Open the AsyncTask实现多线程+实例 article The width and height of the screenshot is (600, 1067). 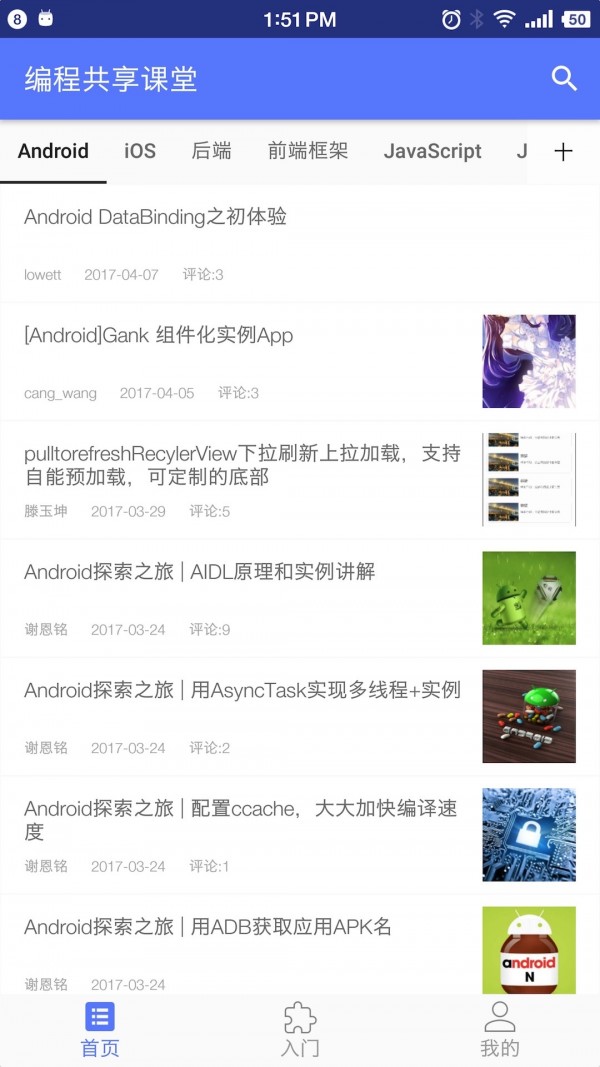[x=242, y=690]
